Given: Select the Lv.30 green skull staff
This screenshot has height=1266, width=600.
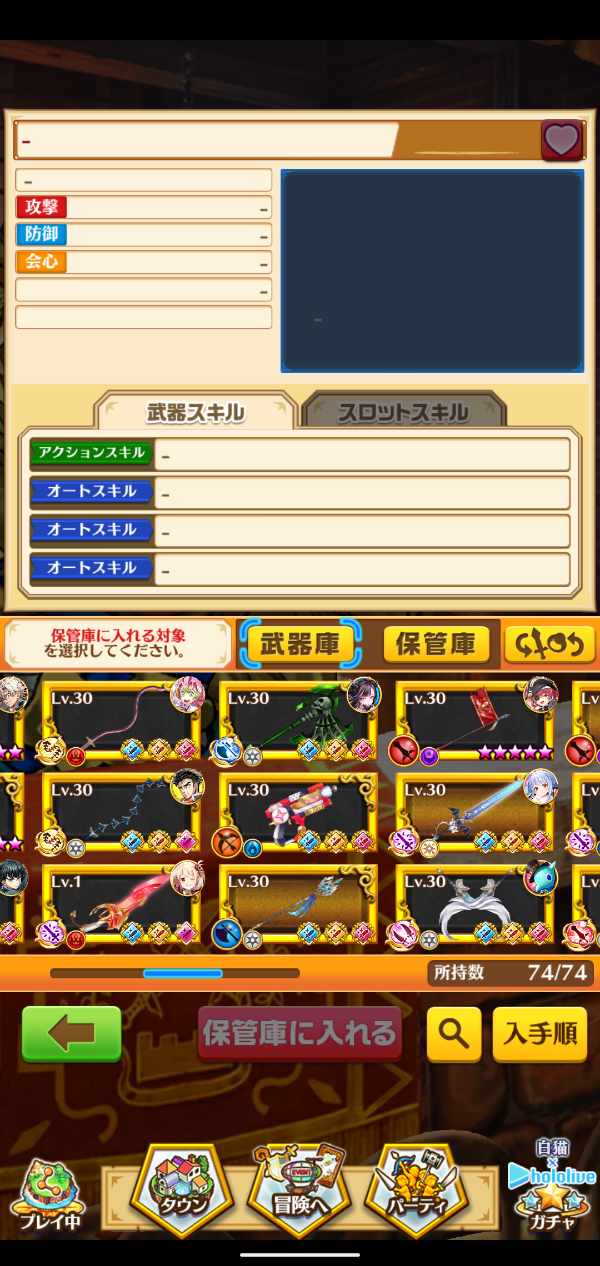Looking at the screenshot, I should point(298,720).
